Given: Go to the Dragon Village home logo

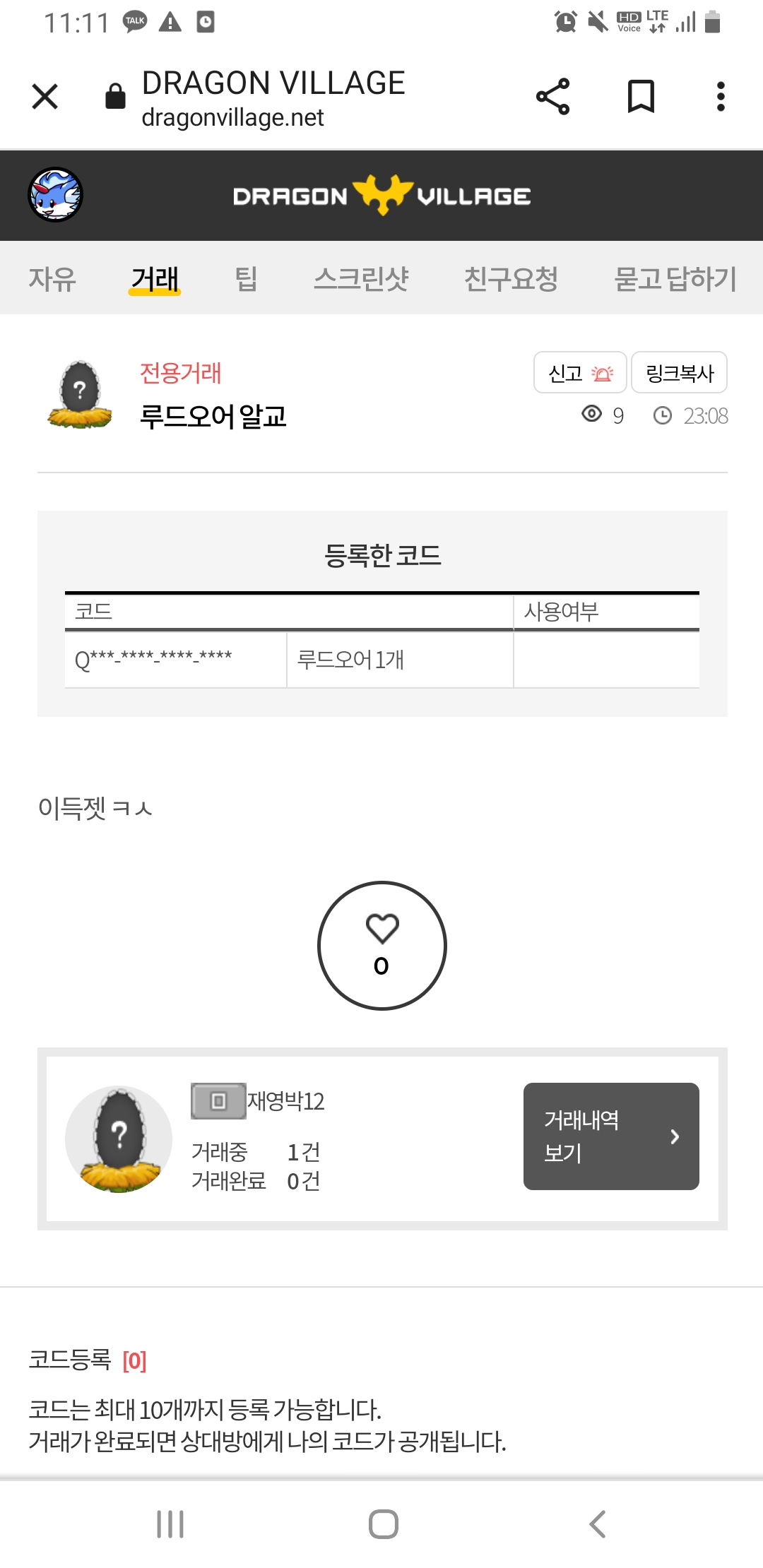Looking at the screenshot, I should (x=381, y=196).
